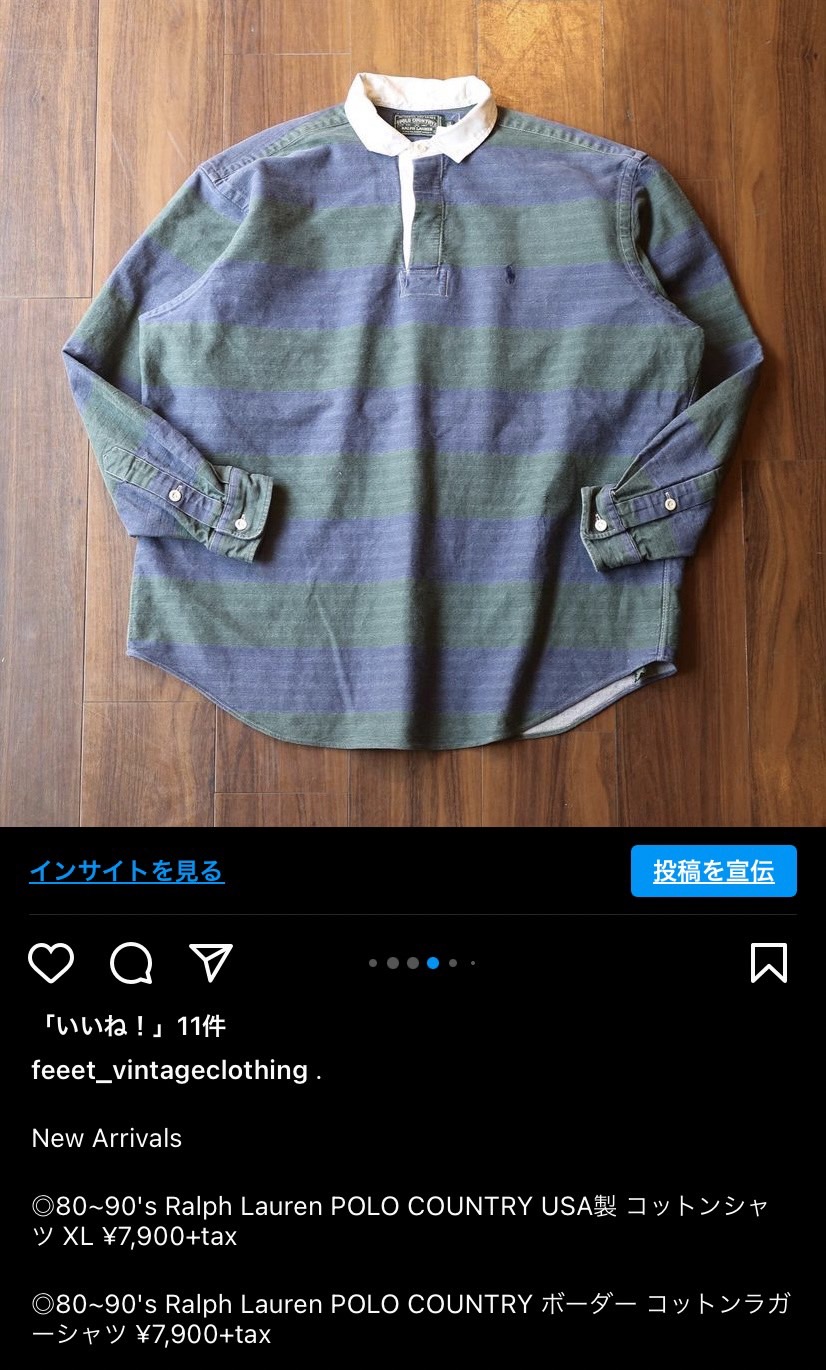
Task: Share the post via paper plane icon
Action: coord(211,962)
